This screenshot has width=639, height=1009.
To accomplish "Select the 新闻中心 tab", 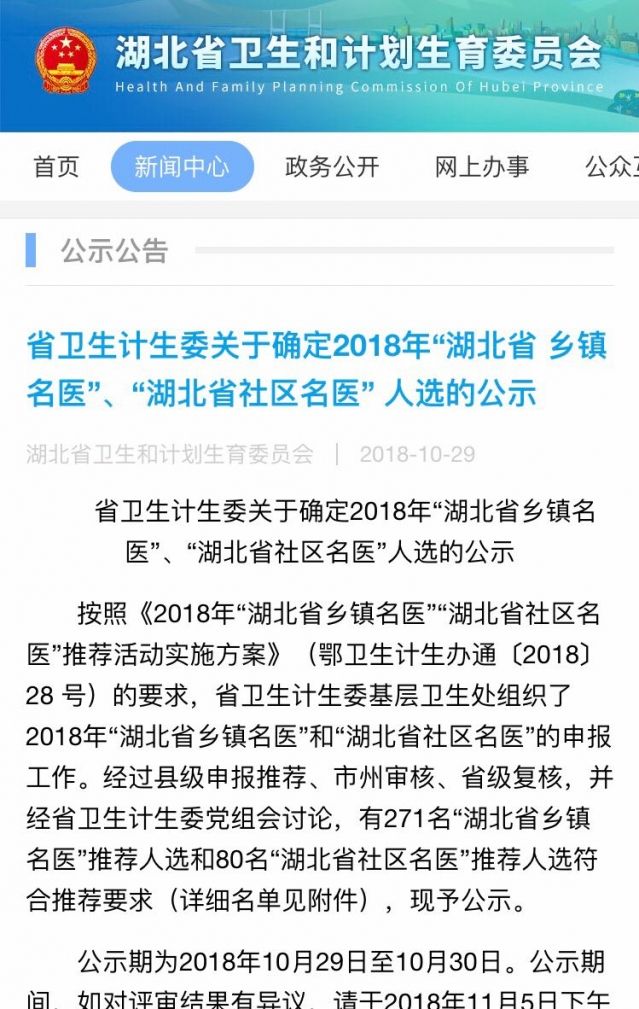I will click(182, 167).
